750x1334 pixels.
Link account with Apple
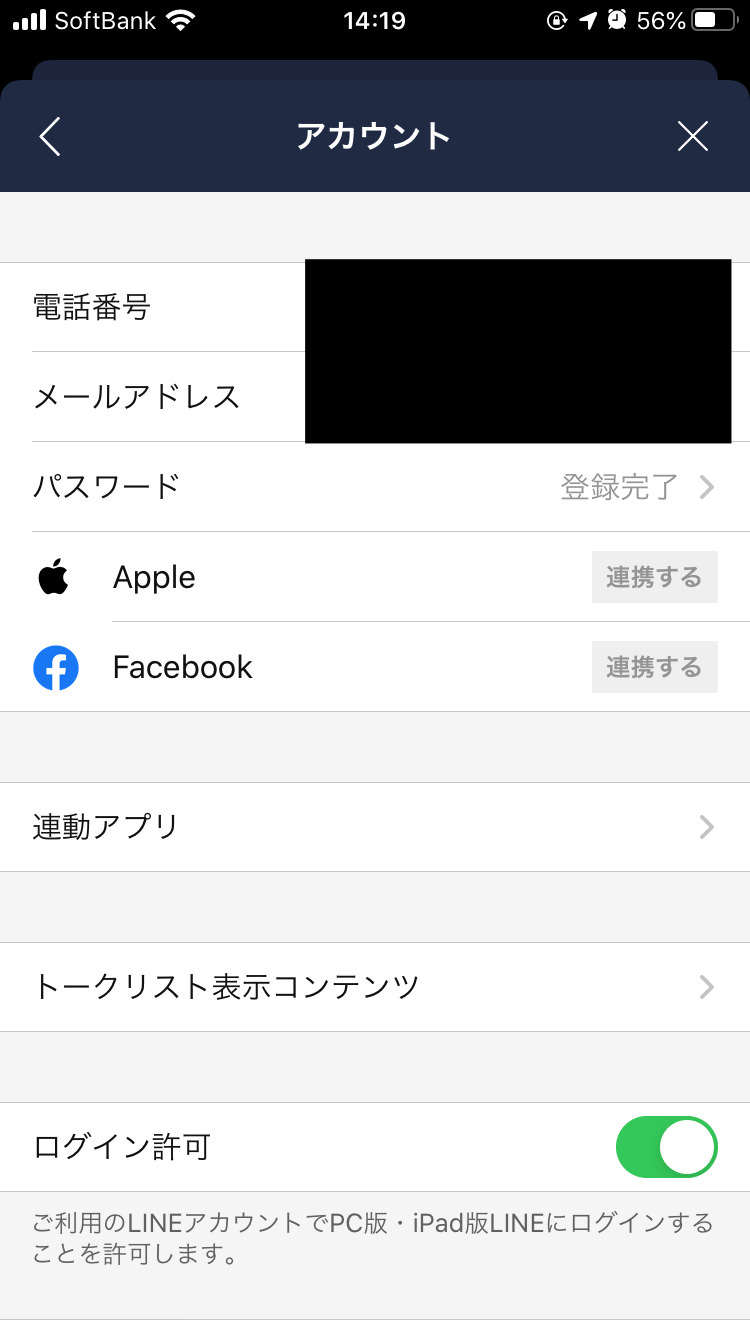click(654, 577)
